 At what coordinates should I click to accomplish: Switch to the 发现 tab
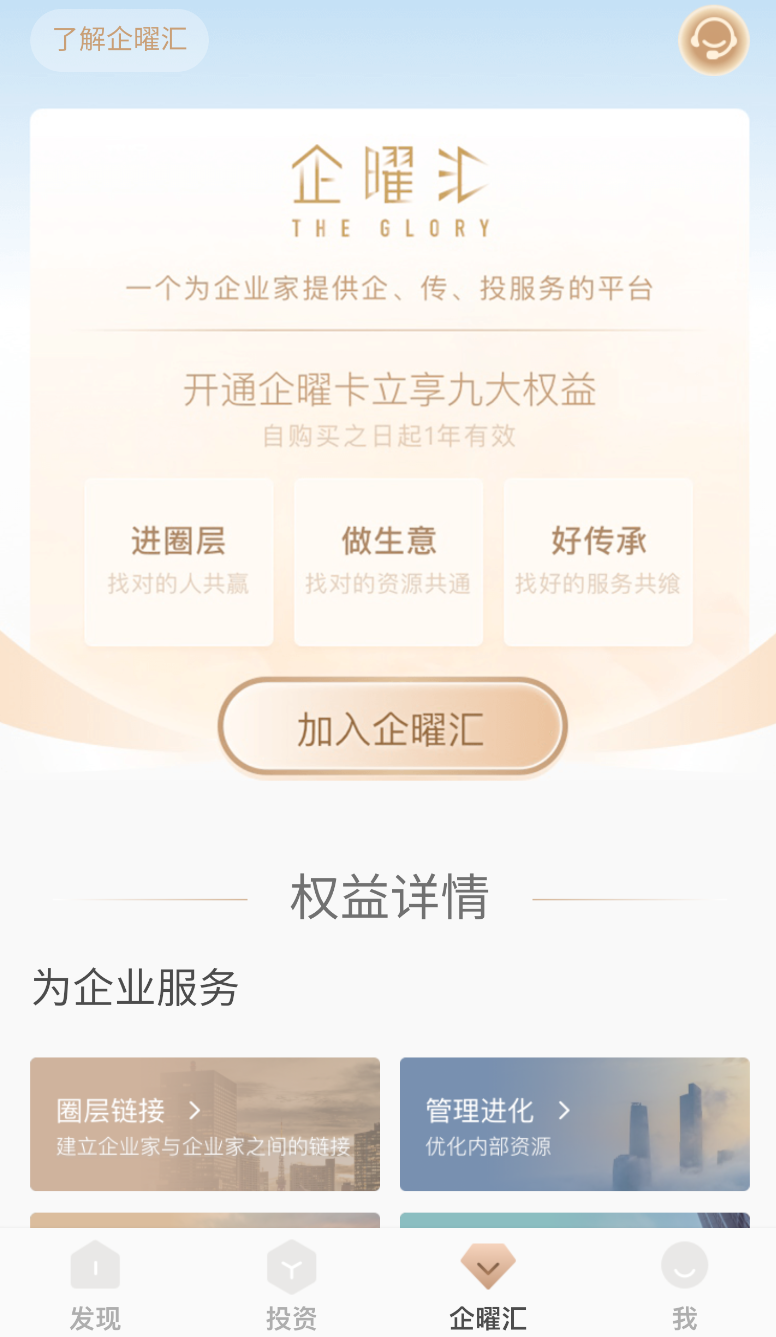click(95, 1285)
